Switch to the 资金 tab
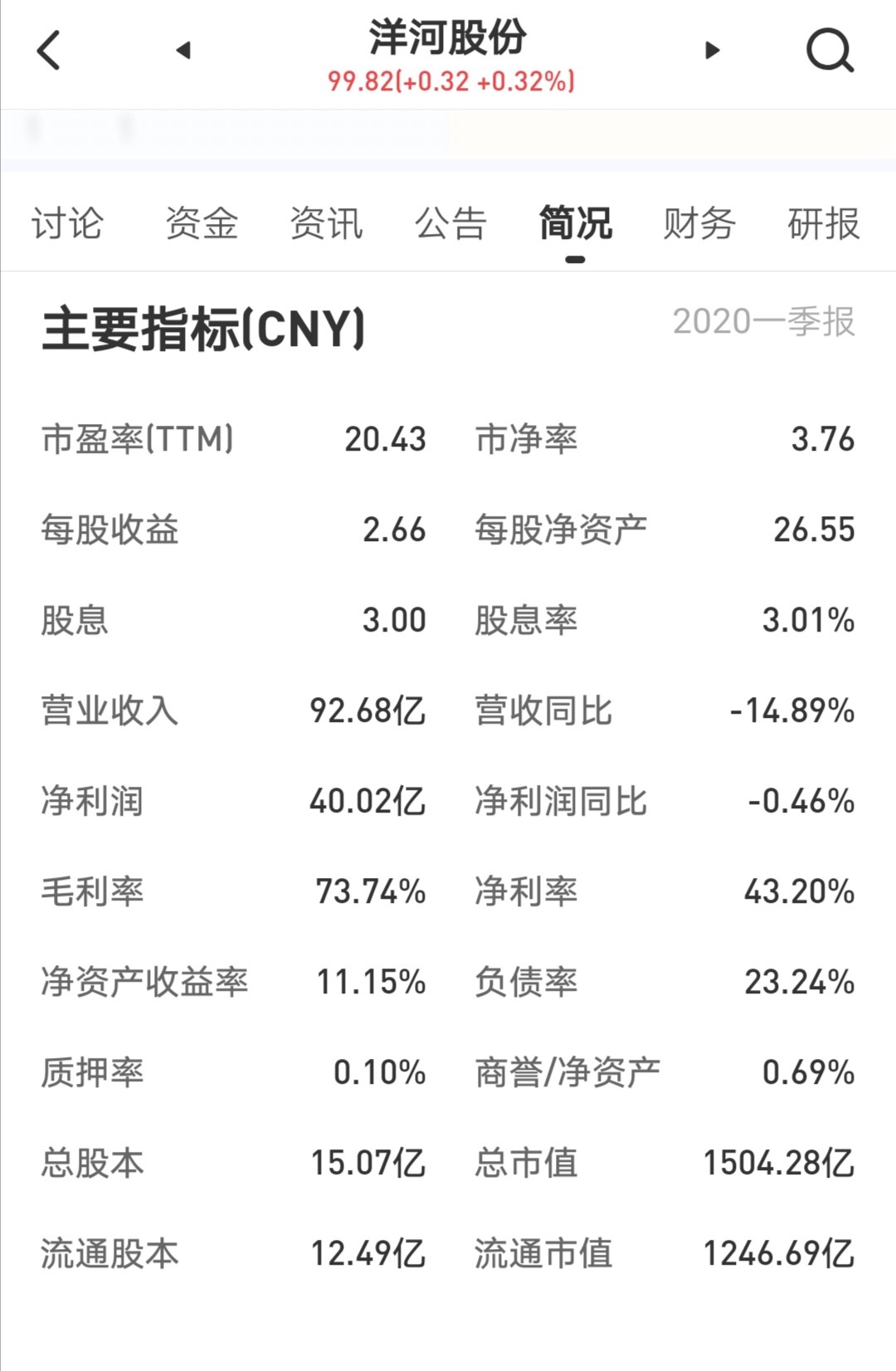The width and height of the screenshot is (896, 1371). click(202, 223)
